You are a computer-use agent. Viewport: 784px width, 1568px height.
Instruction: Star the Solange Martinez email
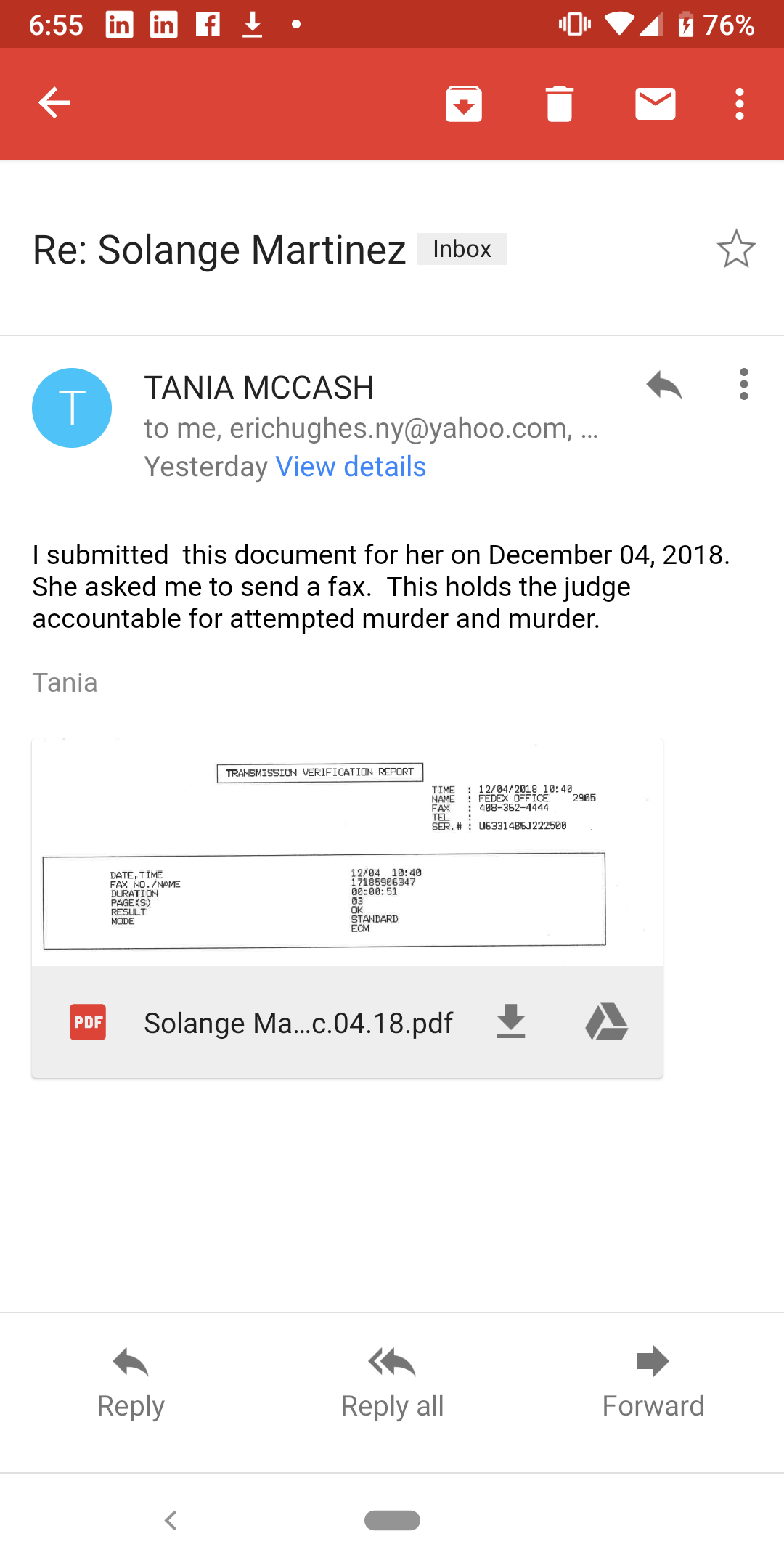tap(736, 249)
